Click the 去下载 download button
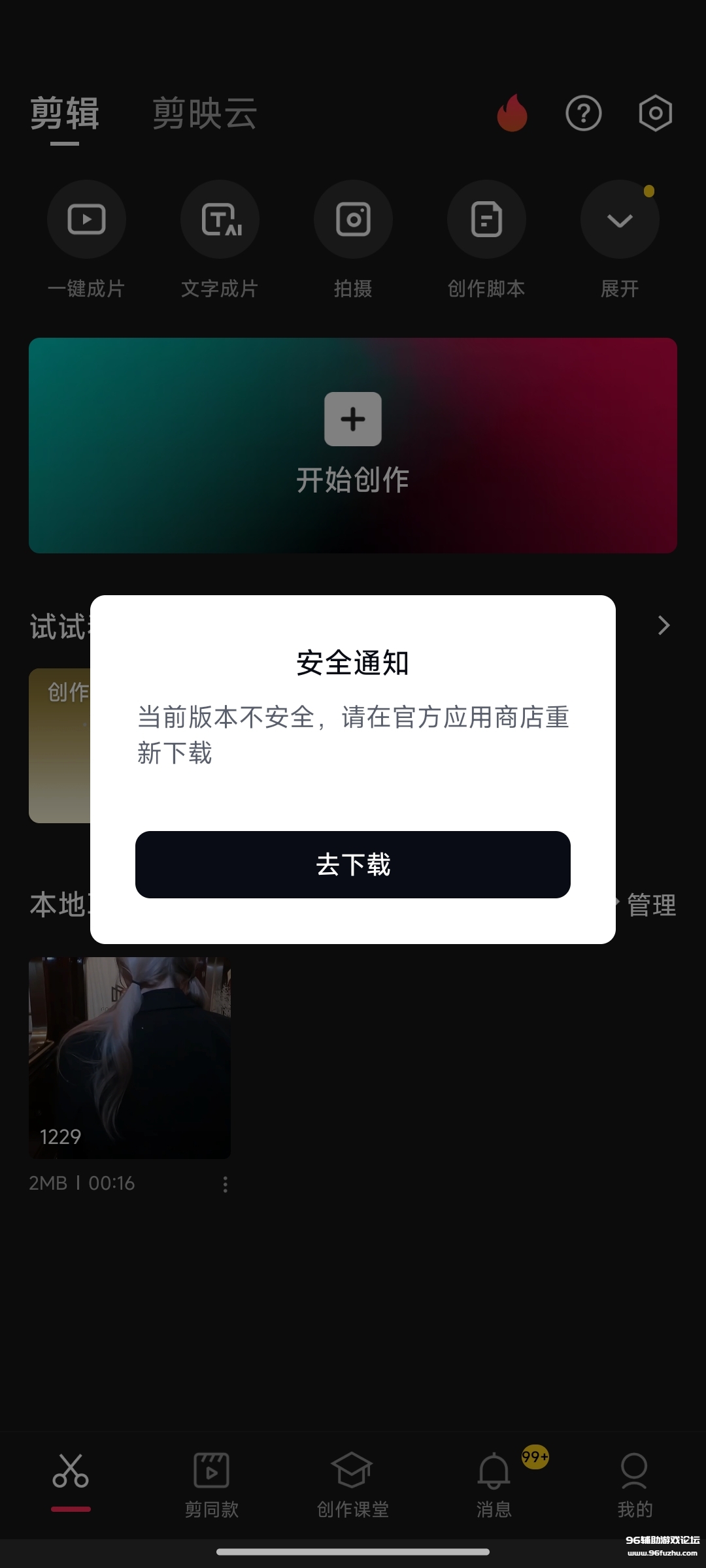This screenshot has width=706, height=1568. pos(352,864)
